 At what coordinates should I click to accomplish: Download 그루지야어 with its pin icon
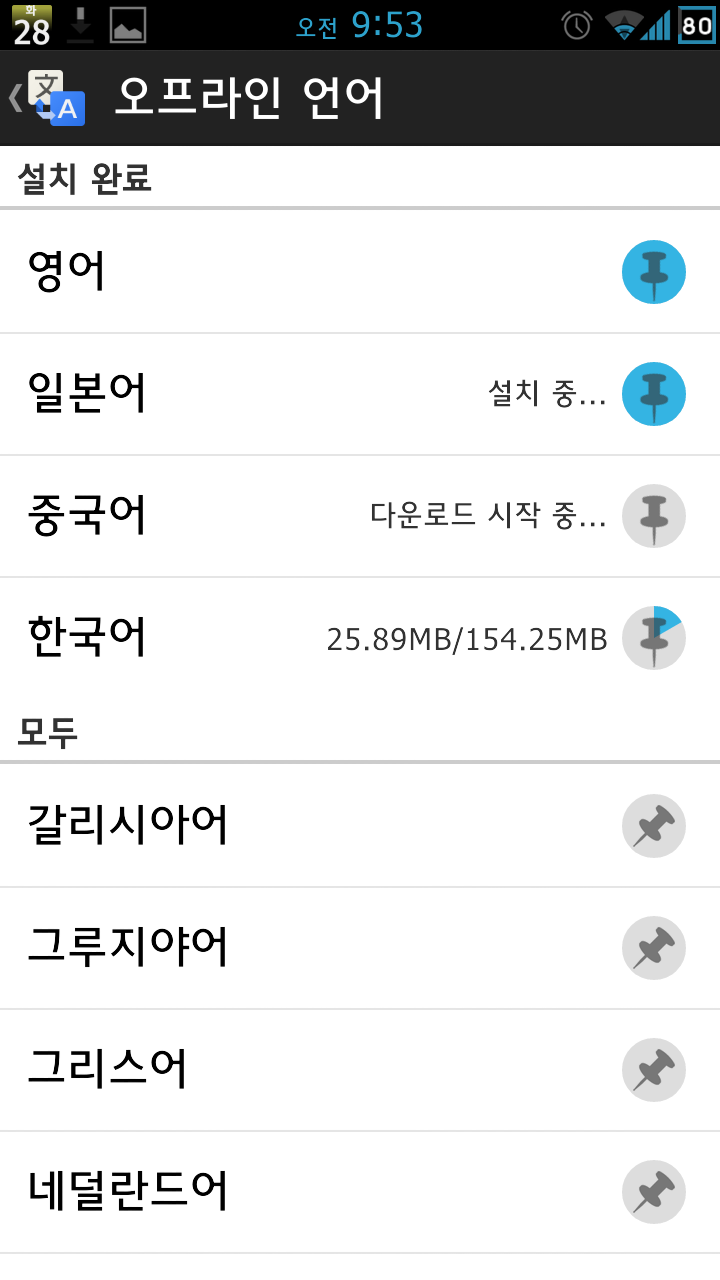point(653,948)
